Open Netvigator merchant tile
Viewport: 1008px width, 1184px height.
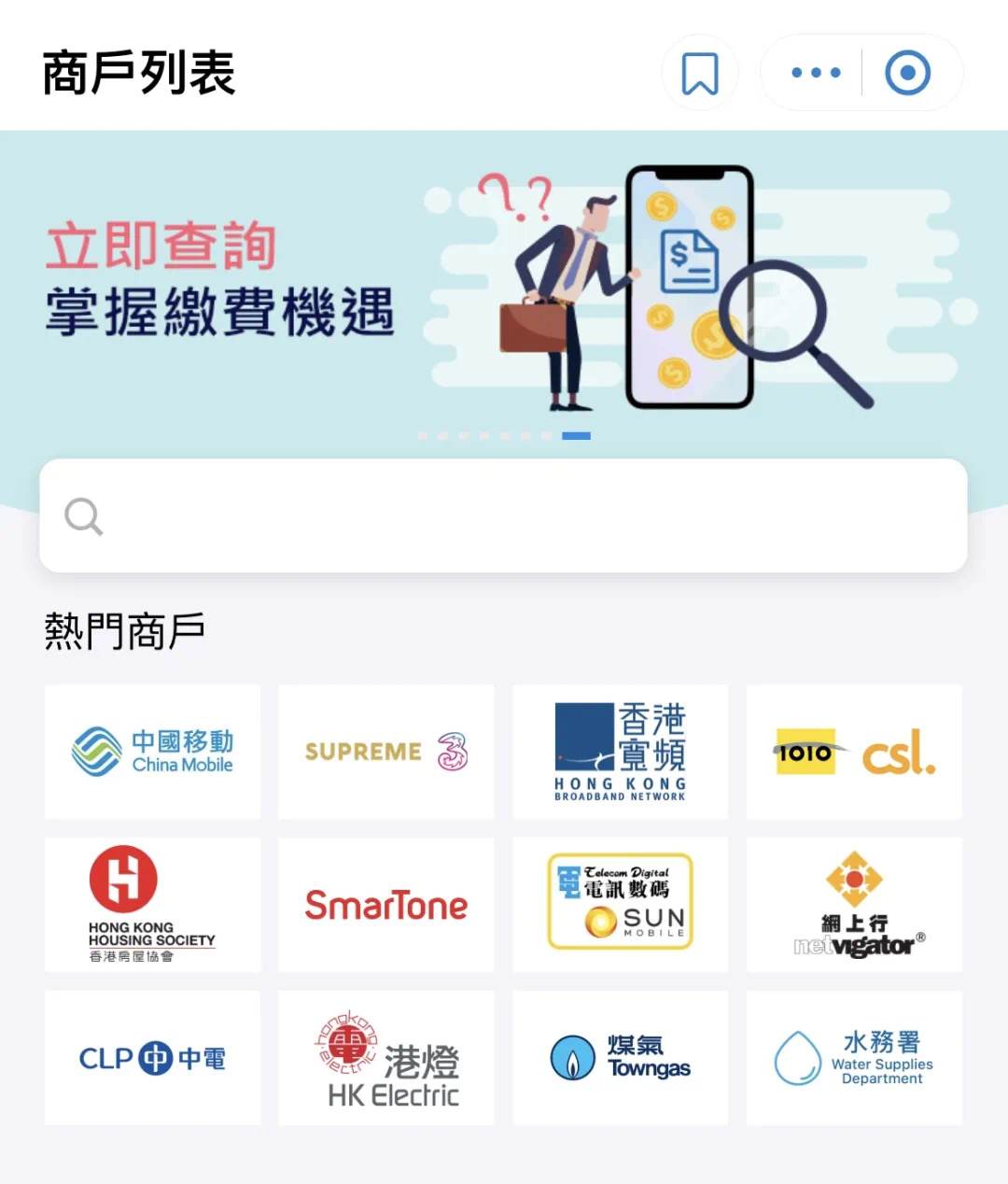(854, 904)
